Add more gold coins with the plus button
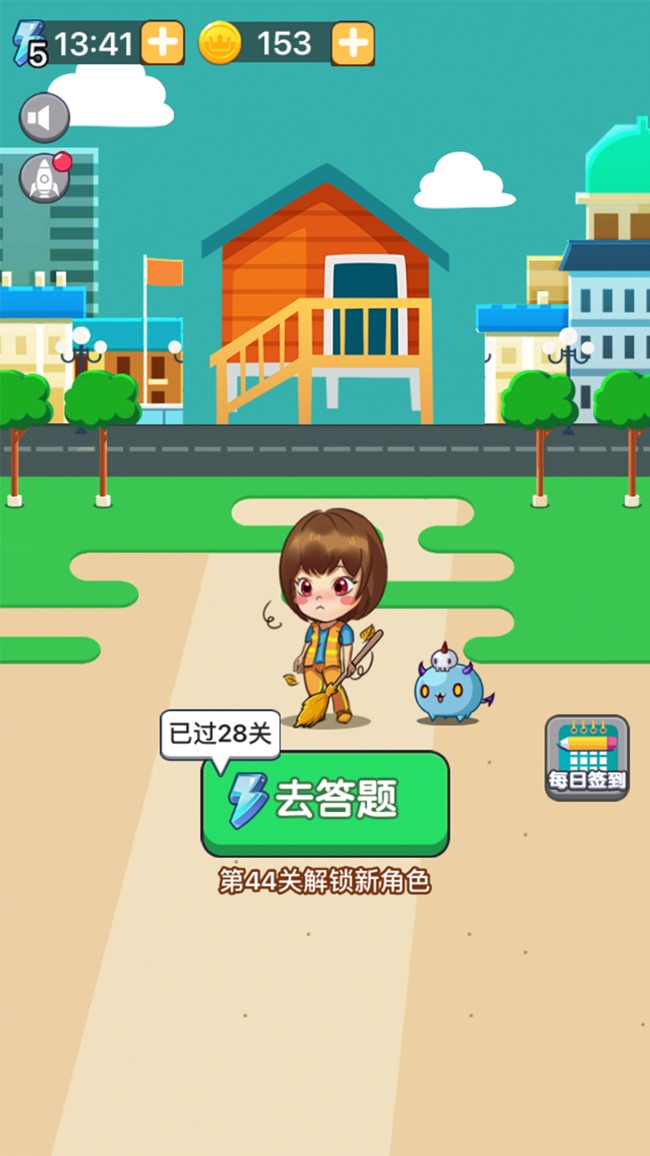 tap(352, 43)
